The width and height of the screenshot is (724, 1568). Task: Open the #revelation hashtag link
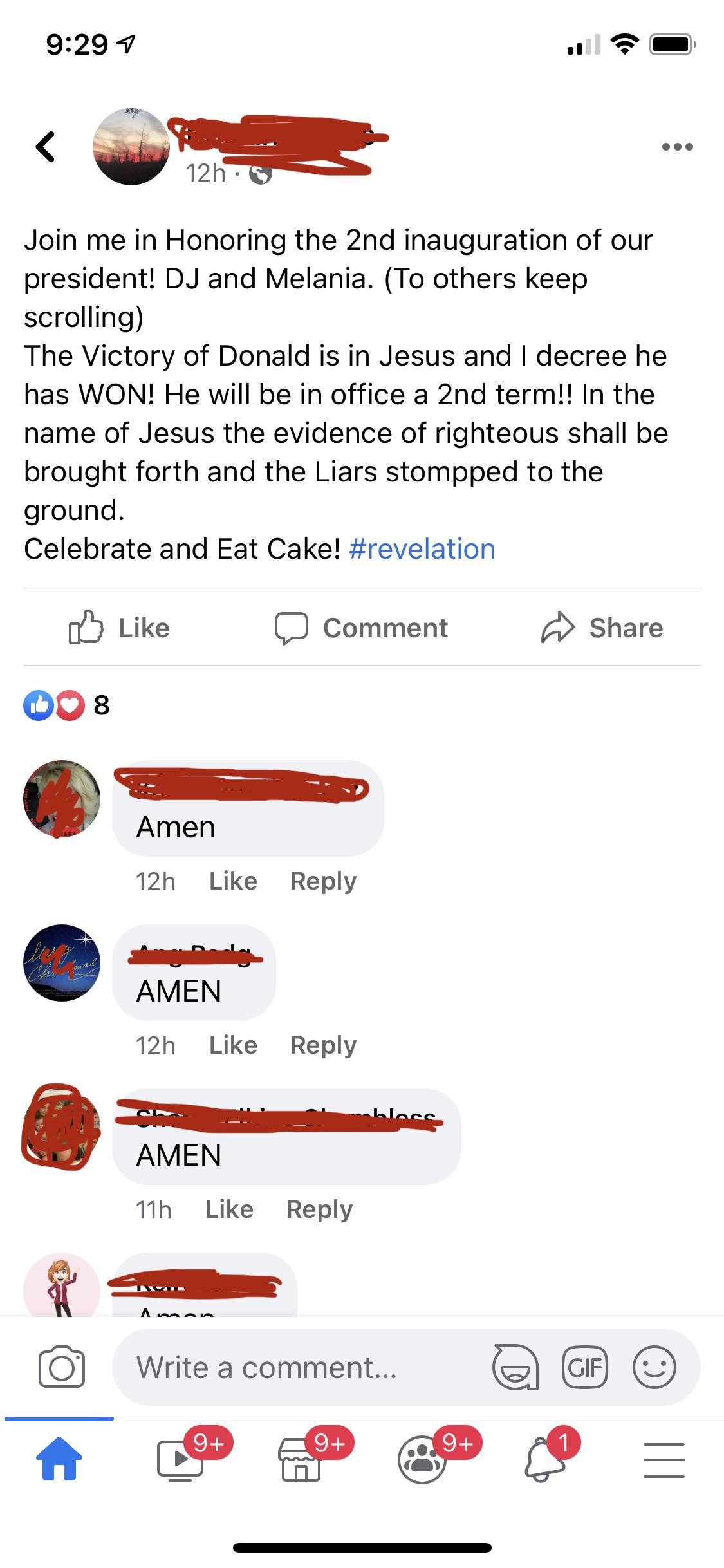point(422,549)
